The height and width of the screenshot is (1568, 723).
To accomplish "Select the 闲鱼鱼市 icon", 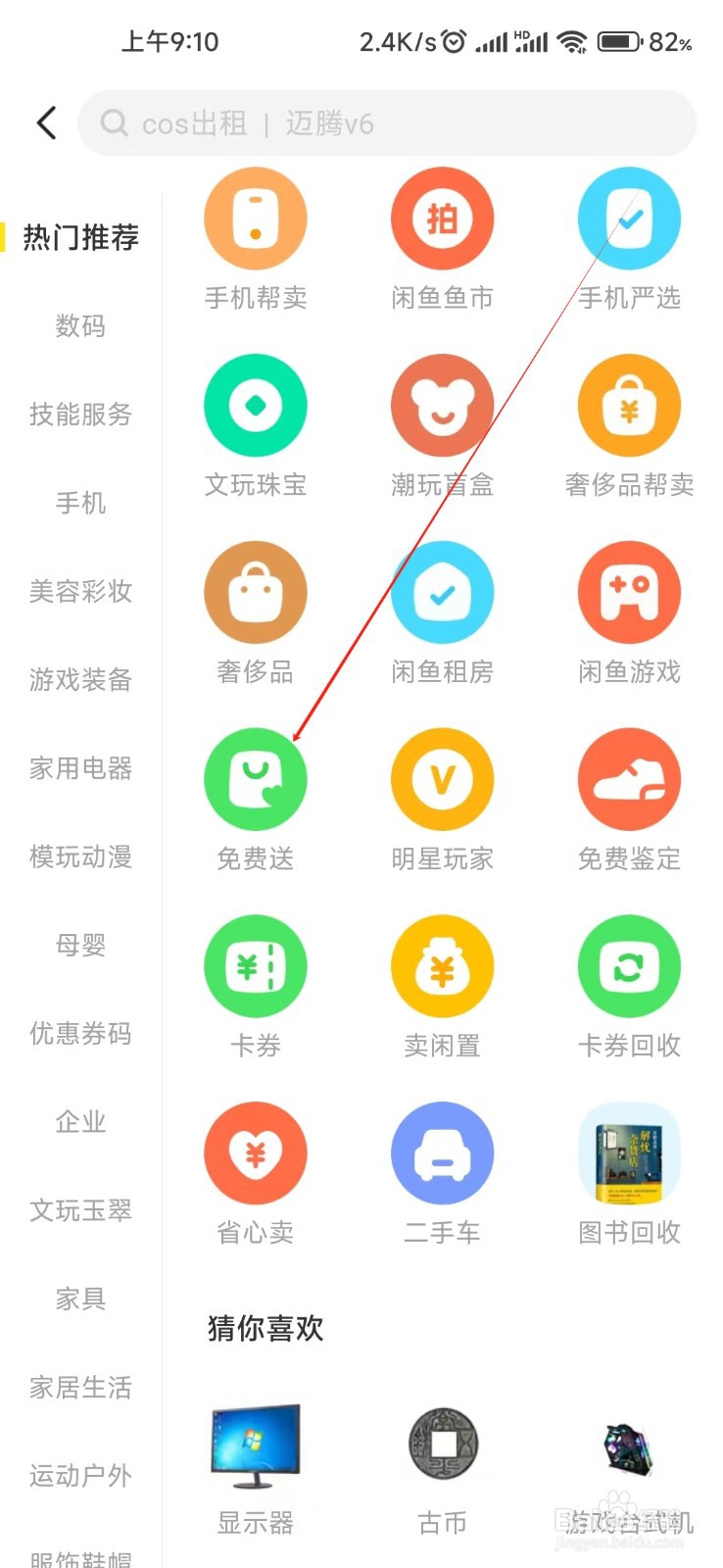I will coord(442,218).
